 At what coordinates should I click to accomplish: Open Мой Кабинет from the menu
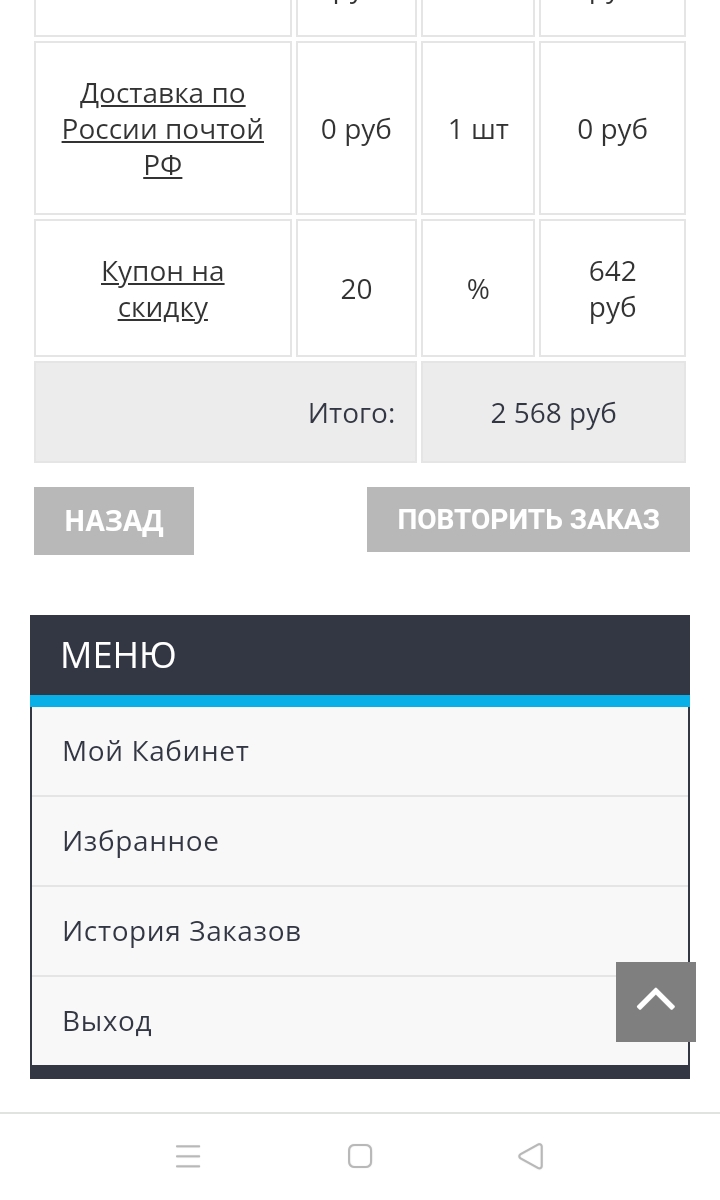[x=156, y=751]
